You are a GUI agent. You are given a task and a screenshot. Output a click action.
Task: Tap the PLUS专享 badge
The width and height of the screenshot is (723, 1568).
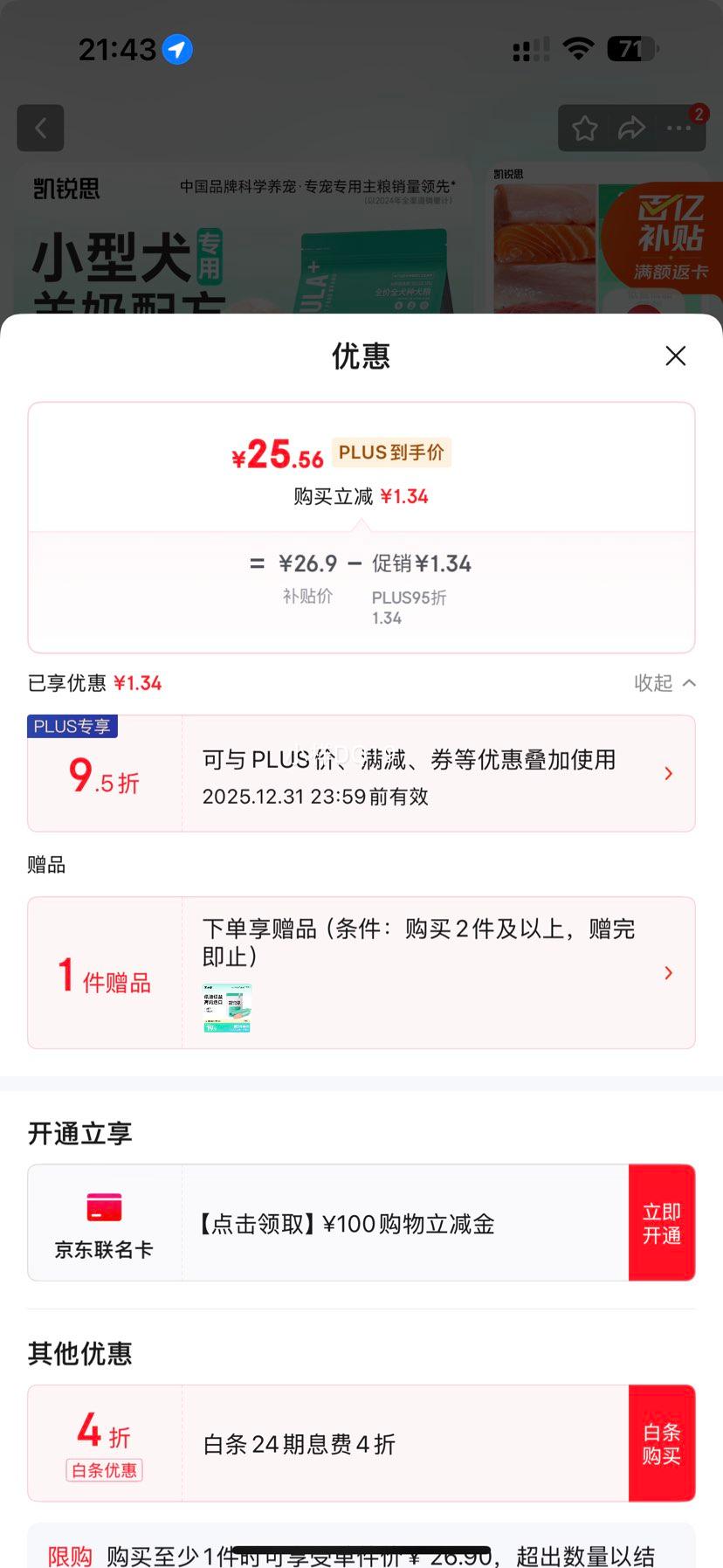(72, 726)
